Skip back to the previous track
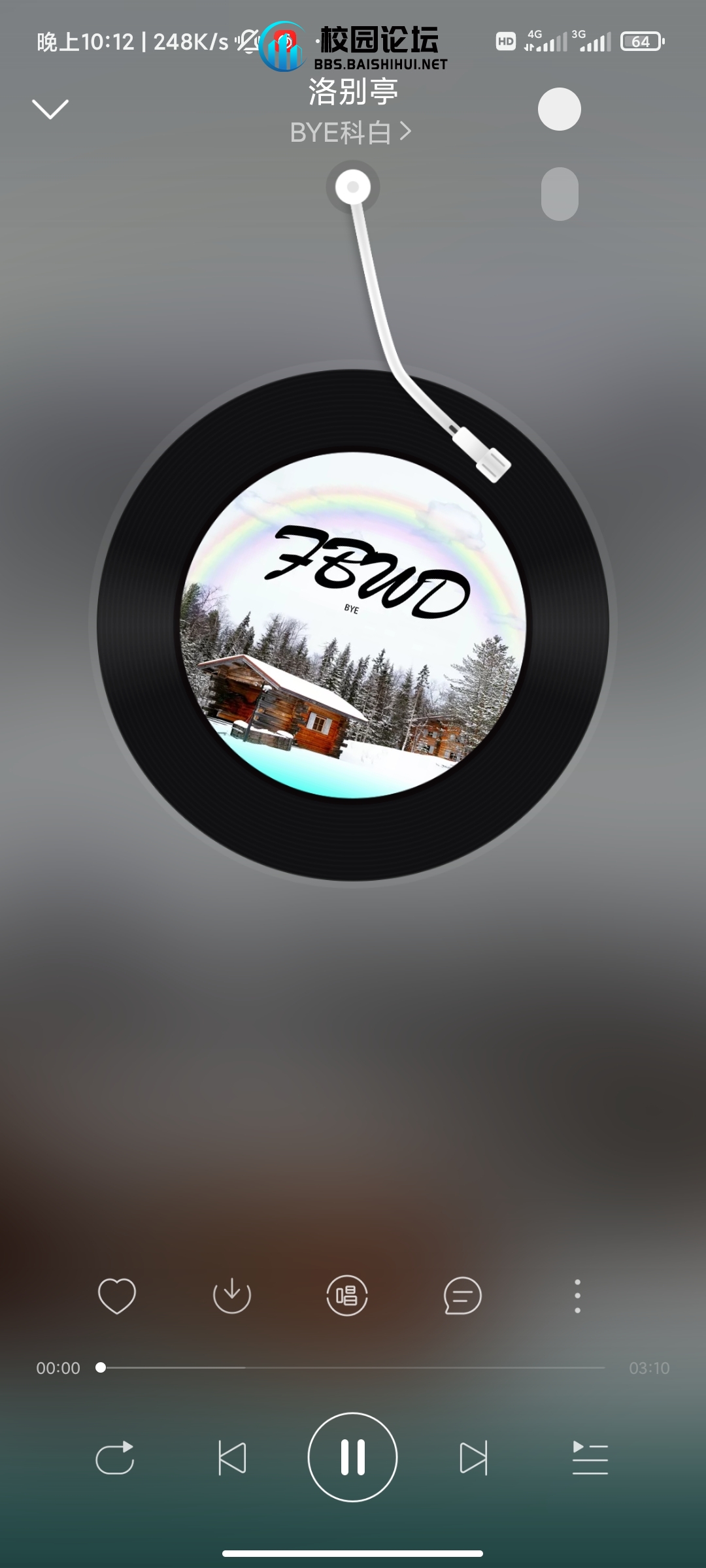Image resolution: width=706 pixels, height=1568 pixels. pyautogui.click(x=232, y=1458)
